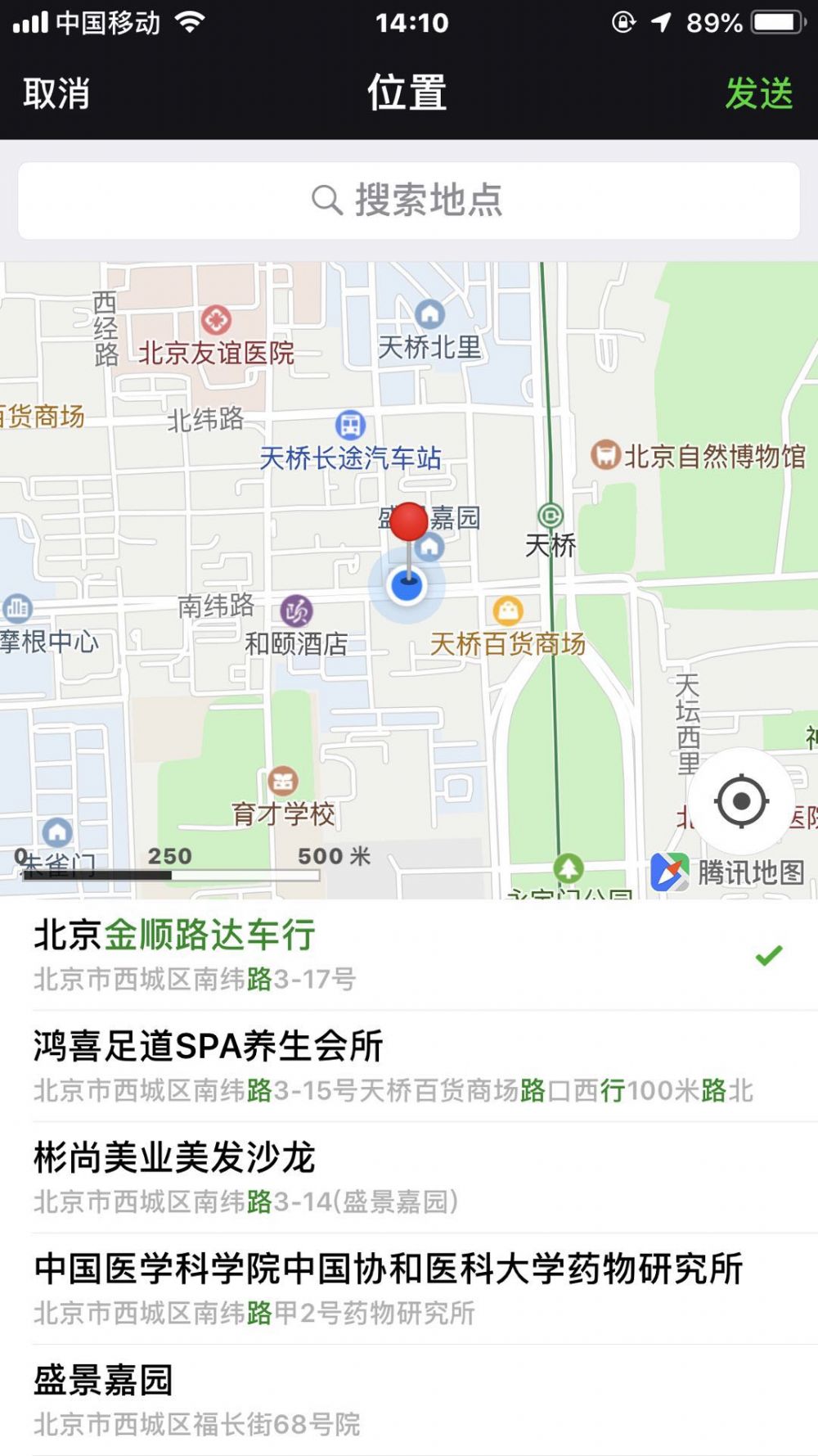Choose 盛景嘉园 as the location
This screenshot has width=818, height=1456.
[x=409, y=1400]
